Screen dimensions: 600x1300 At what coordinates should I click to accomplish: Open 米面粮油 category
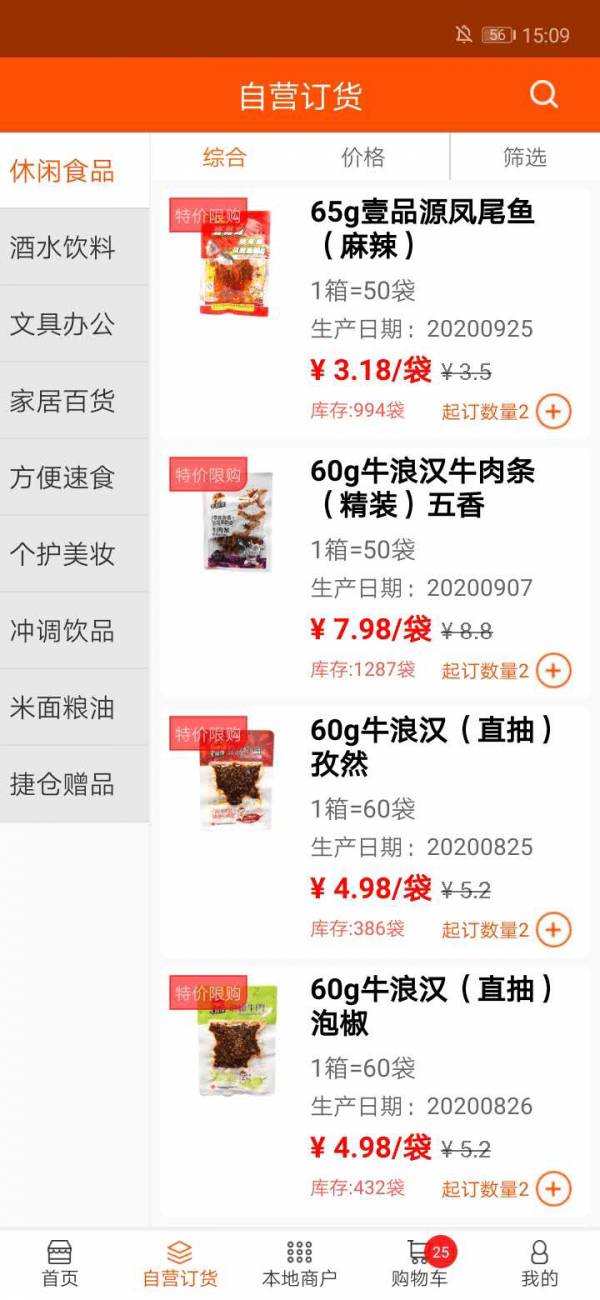point(63,708)
